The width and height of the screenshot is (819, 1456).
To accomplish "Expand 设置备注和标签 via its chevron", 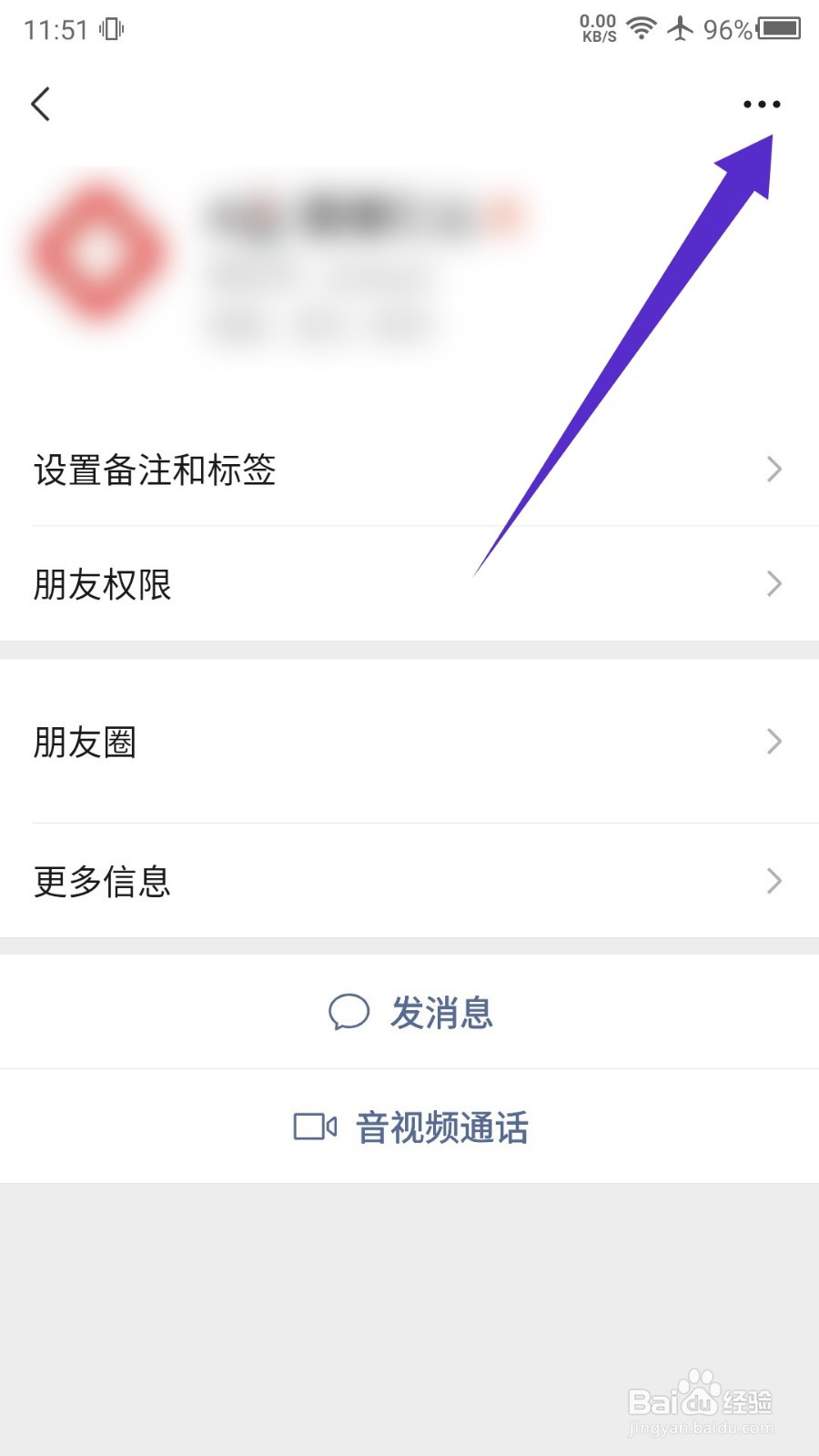I will (773, 470).
